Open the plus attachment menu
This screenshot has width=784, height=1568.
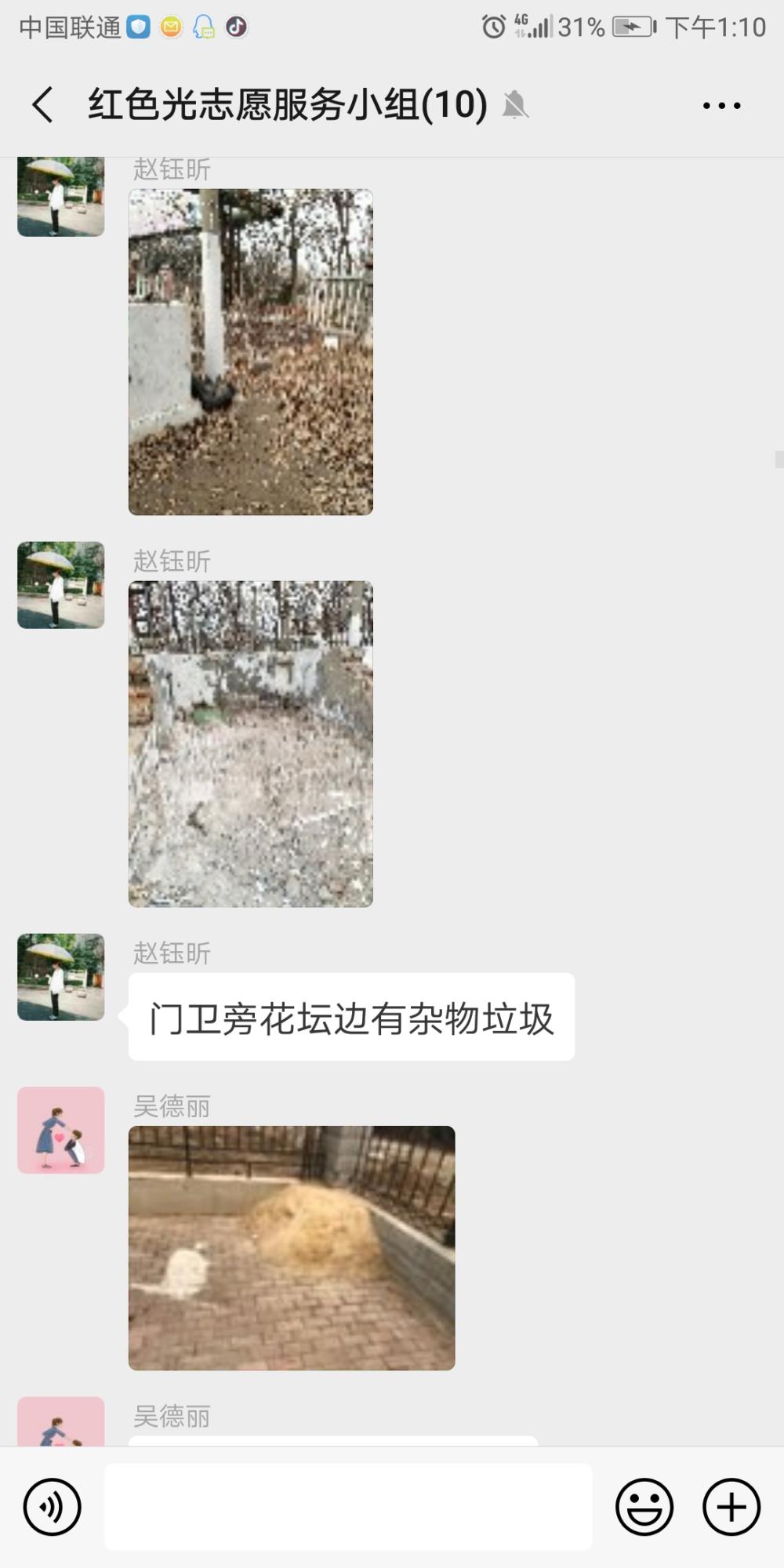[731, 1506]
